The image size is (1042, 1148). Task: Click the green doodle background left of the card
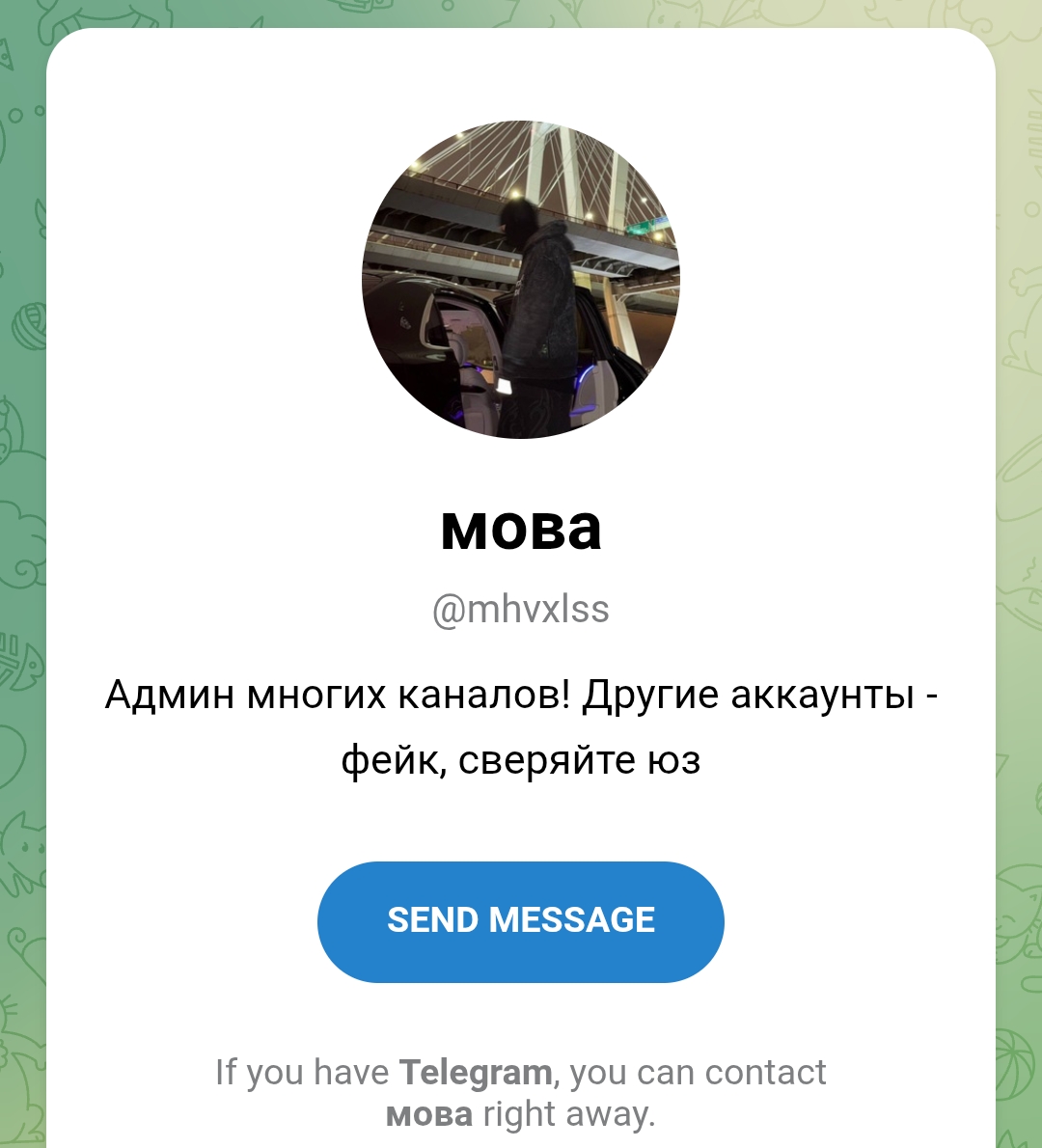tap(24, 579)
